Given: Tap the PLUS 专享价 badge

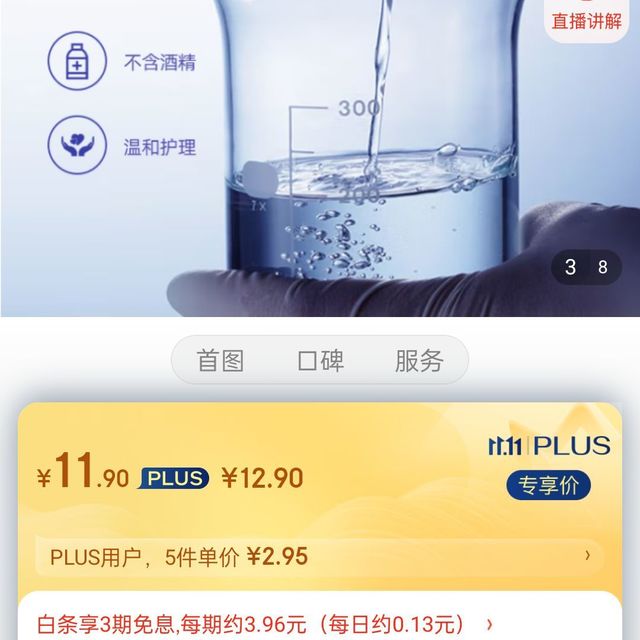Looking at the screenshot, I should tap(548, 486).
